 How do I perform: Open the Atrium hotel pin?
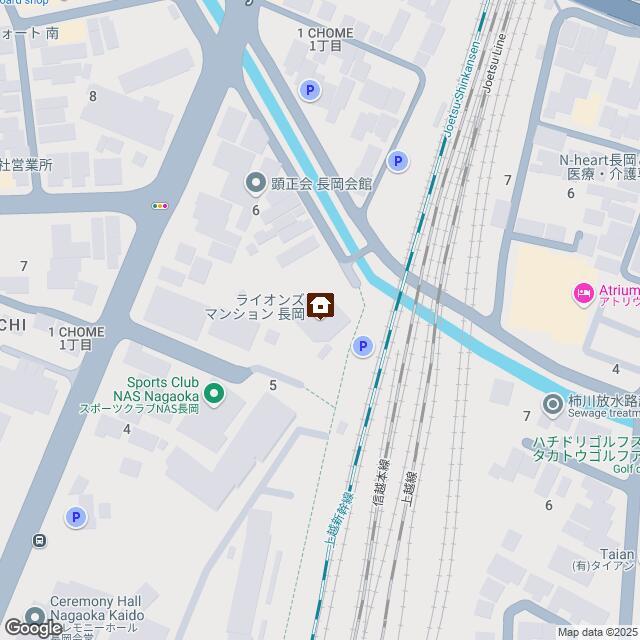tap(583, 293)
